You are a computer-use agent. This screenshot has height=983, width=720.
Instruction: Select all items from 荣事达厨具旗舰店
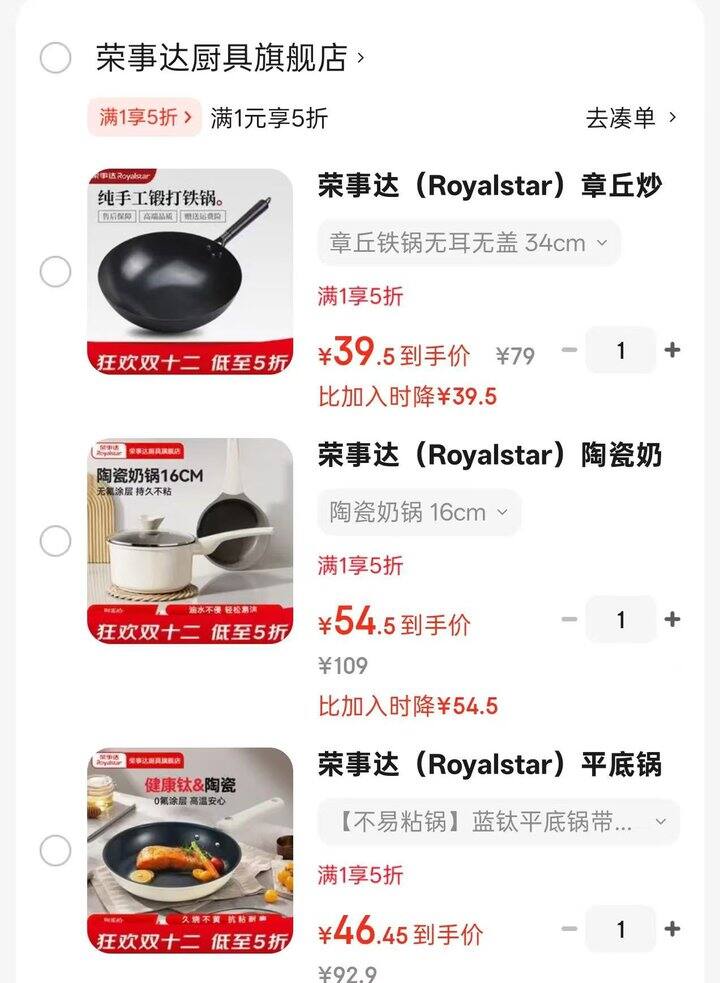pyautogui.click(x=55, y=58)
